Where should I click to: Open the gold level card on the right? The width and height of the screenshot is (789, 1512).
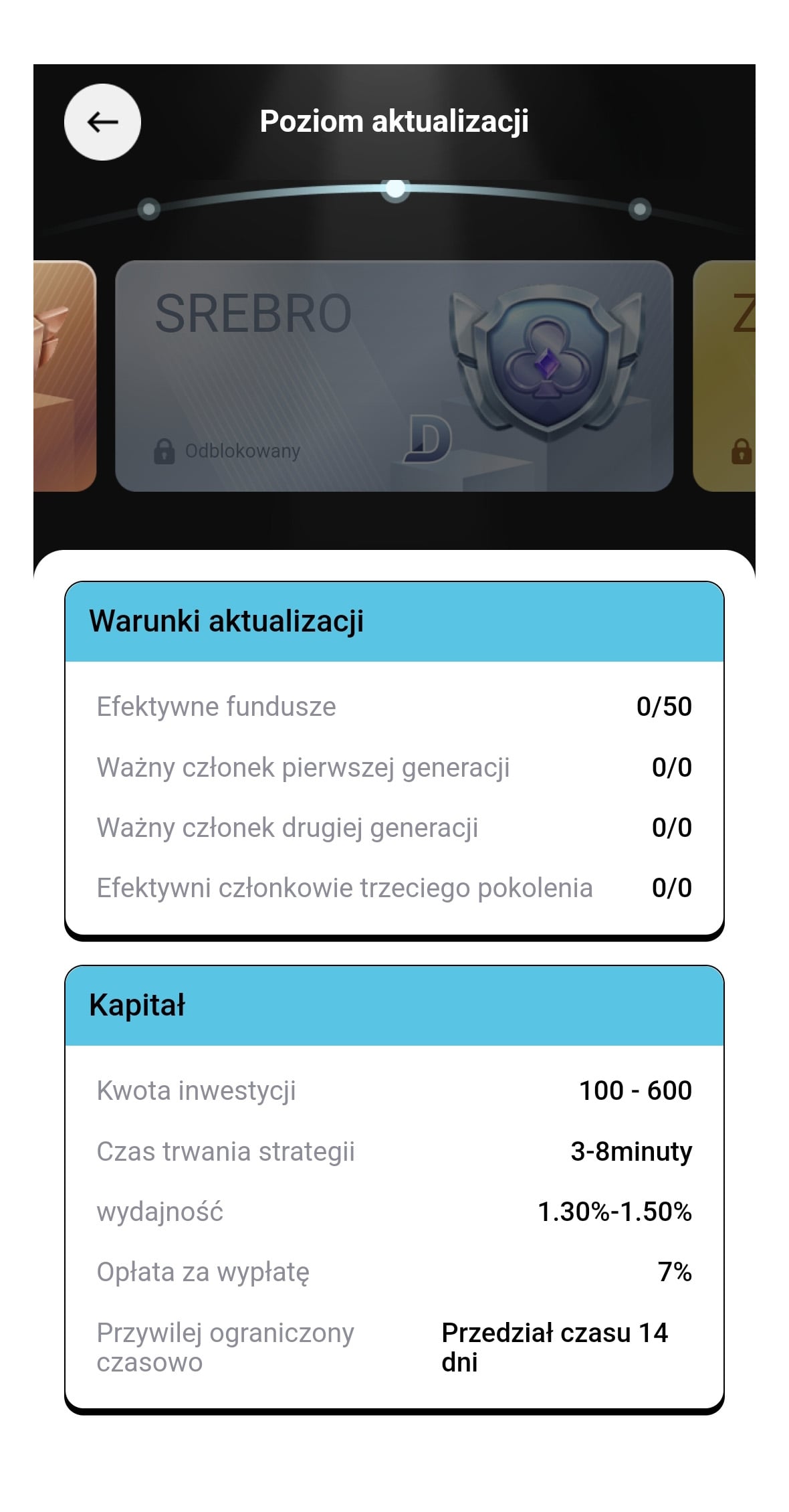coord(725,375)
